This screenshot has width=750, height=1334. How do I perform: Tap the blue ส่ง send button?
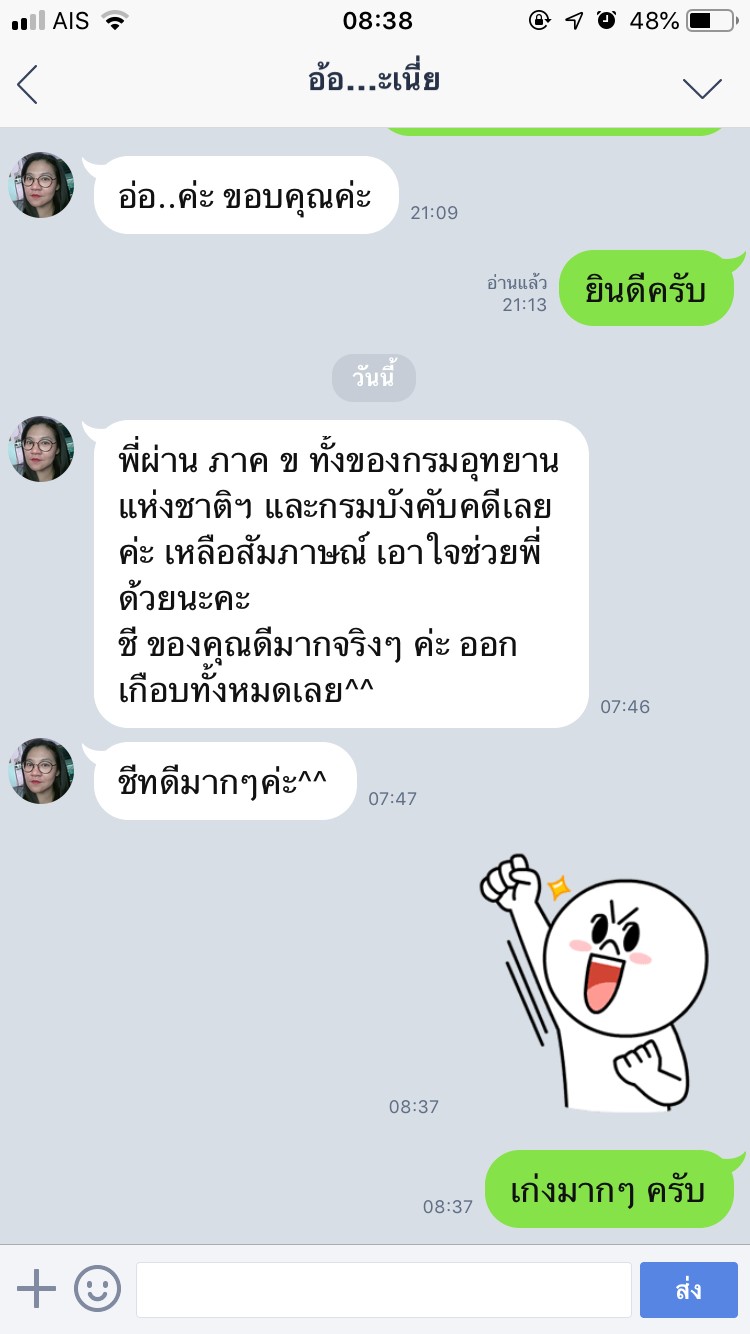(x=688, y=1289)
